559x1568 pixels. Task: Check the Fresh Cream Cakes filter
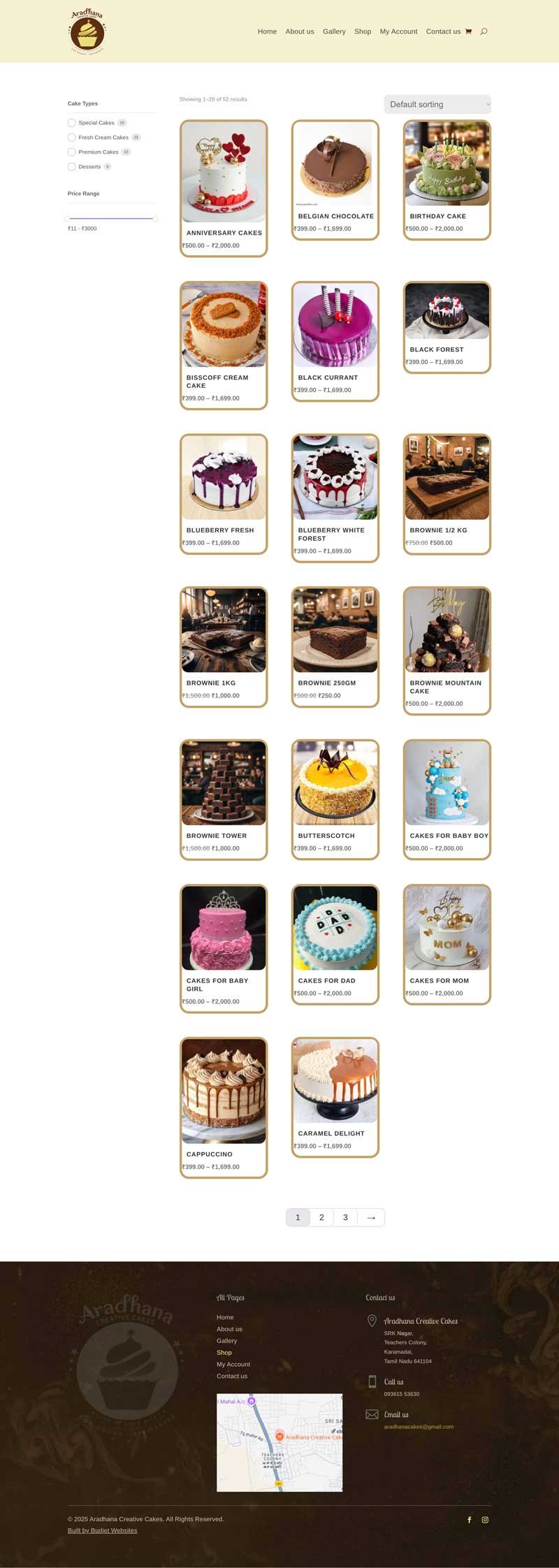(71, 138)
